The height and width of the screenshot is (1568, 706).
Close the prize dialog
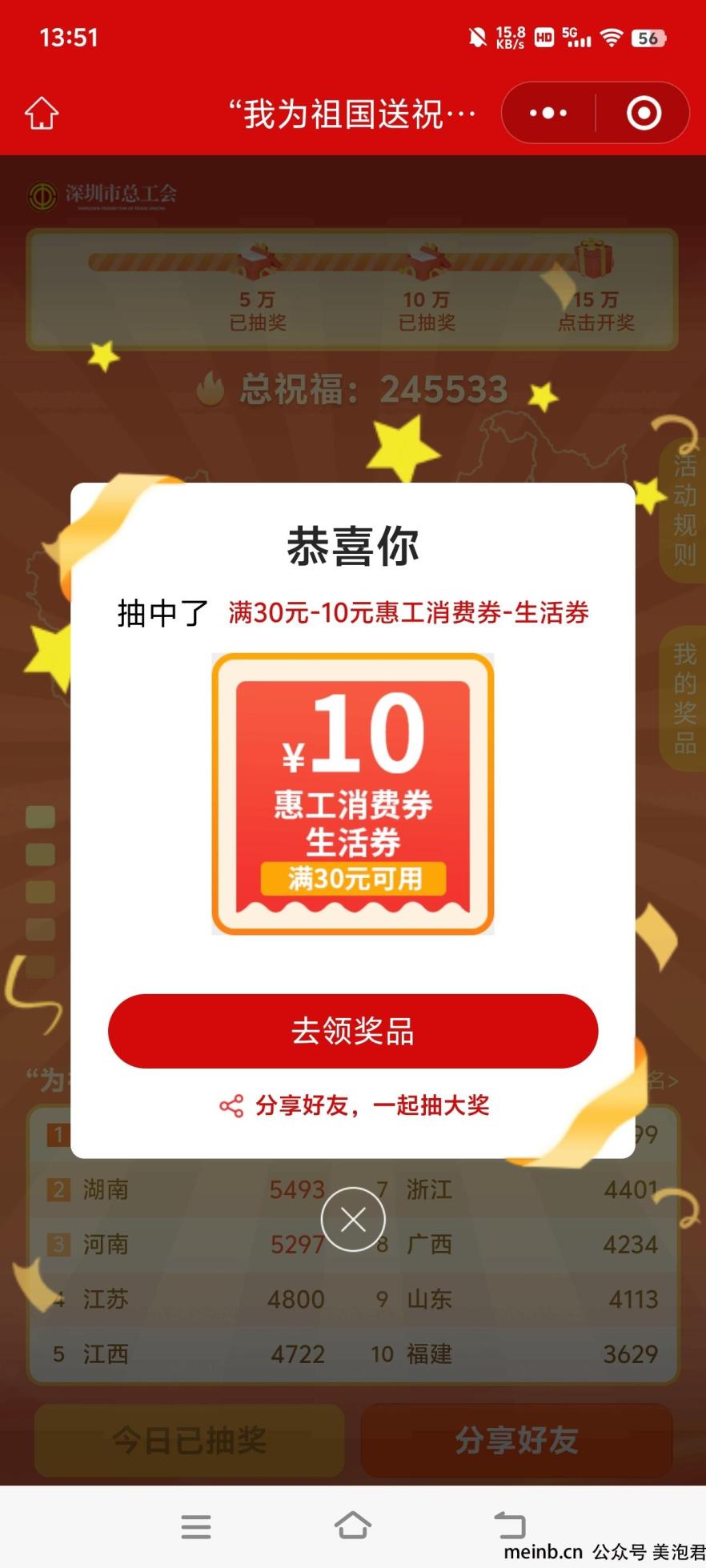353,1219
